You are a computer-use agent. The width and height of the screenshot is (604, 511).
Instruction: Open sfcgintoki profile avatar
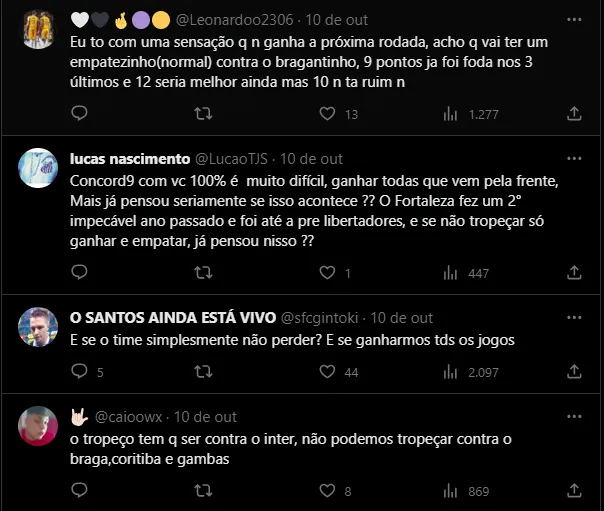(38, 328)
